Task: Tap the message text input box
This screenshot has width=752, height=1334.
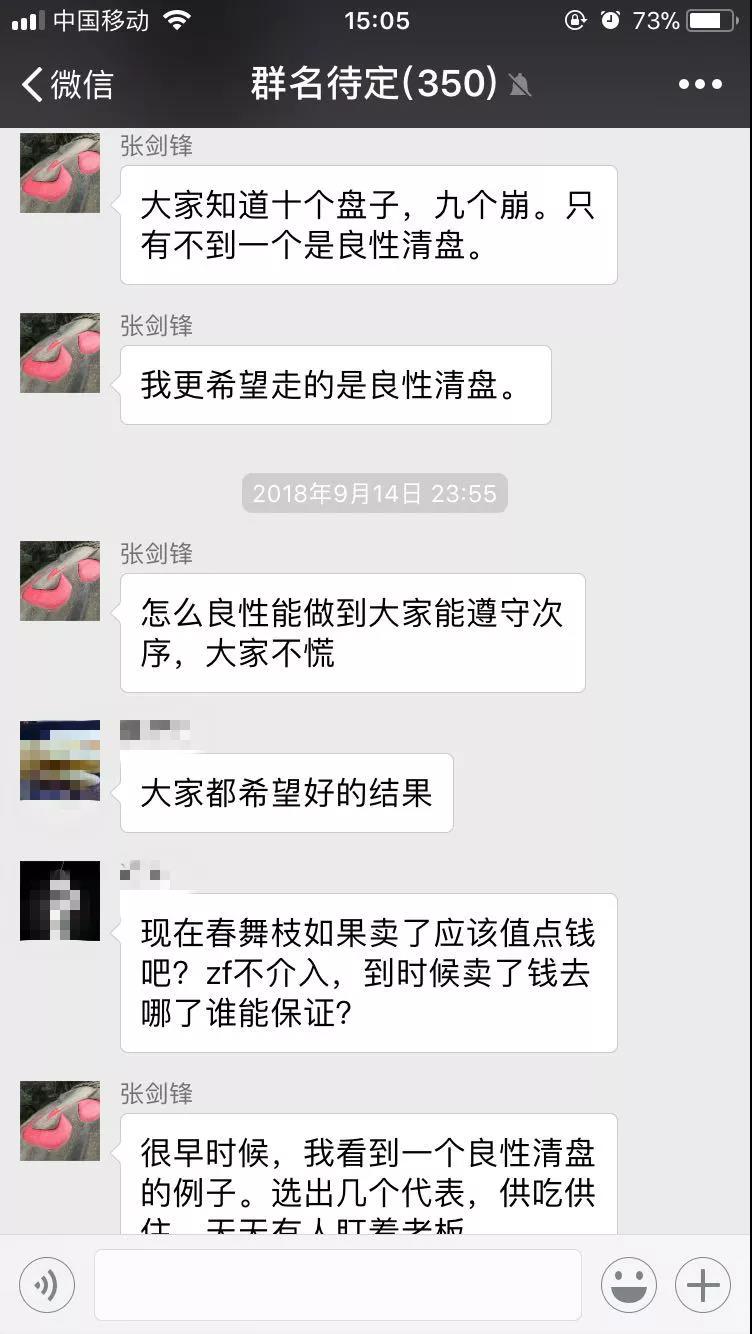Action: coord(338,1285)
